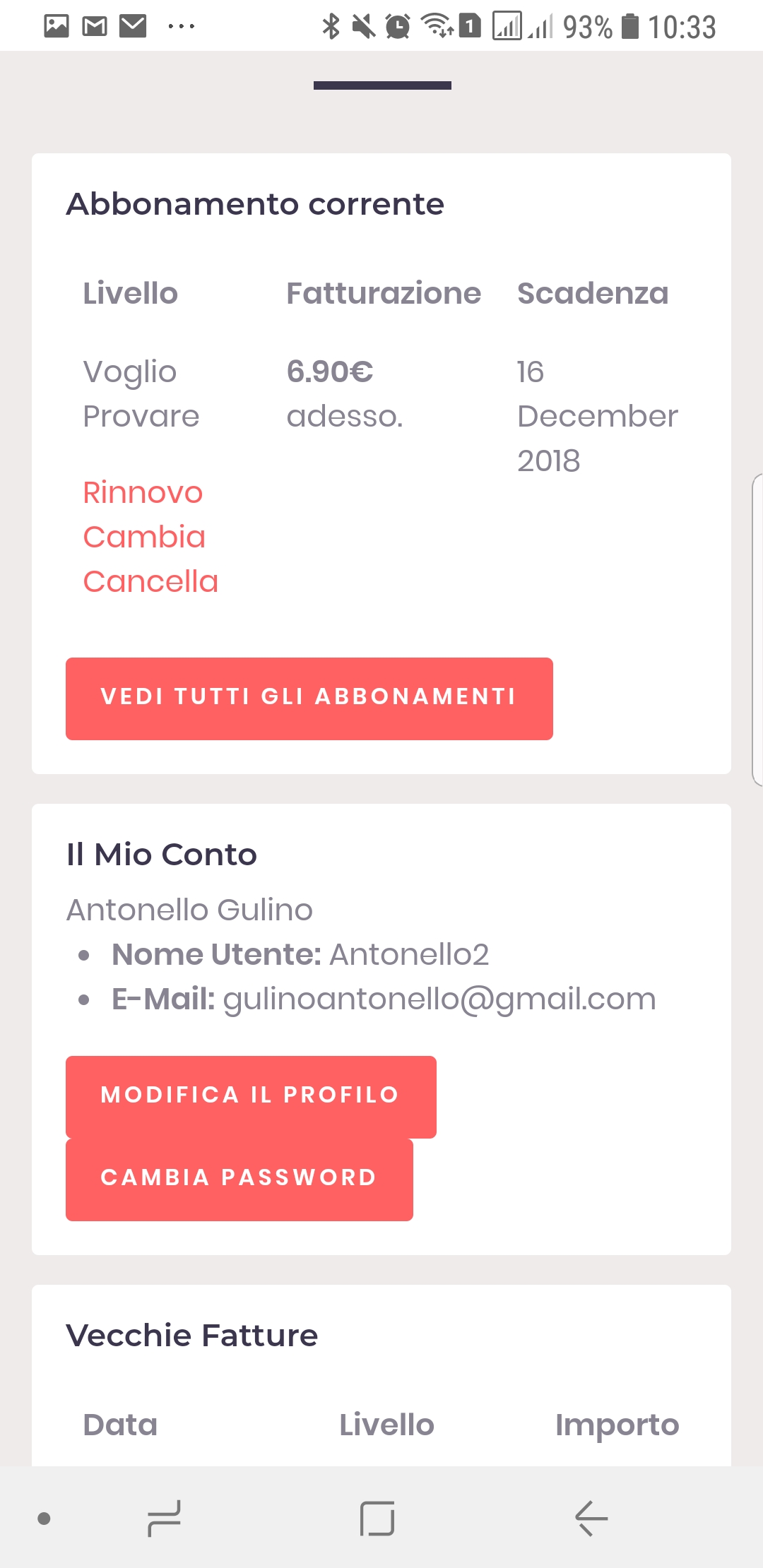Open Cambia password
The image size is (763, 1568).
coord(239,1180)
